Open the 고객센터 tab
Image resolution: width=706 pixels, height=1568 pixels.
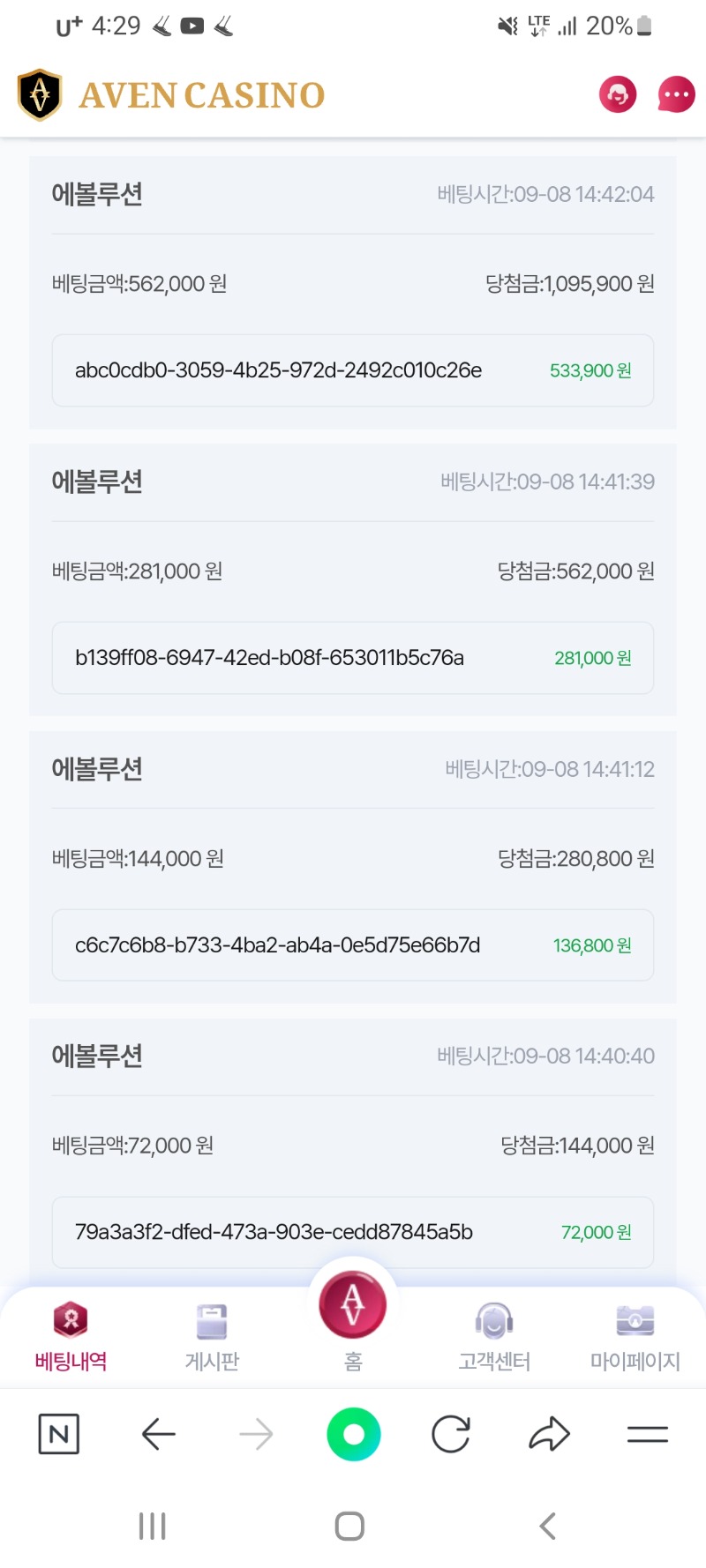pyautogui.click(x=494, y=1335)
